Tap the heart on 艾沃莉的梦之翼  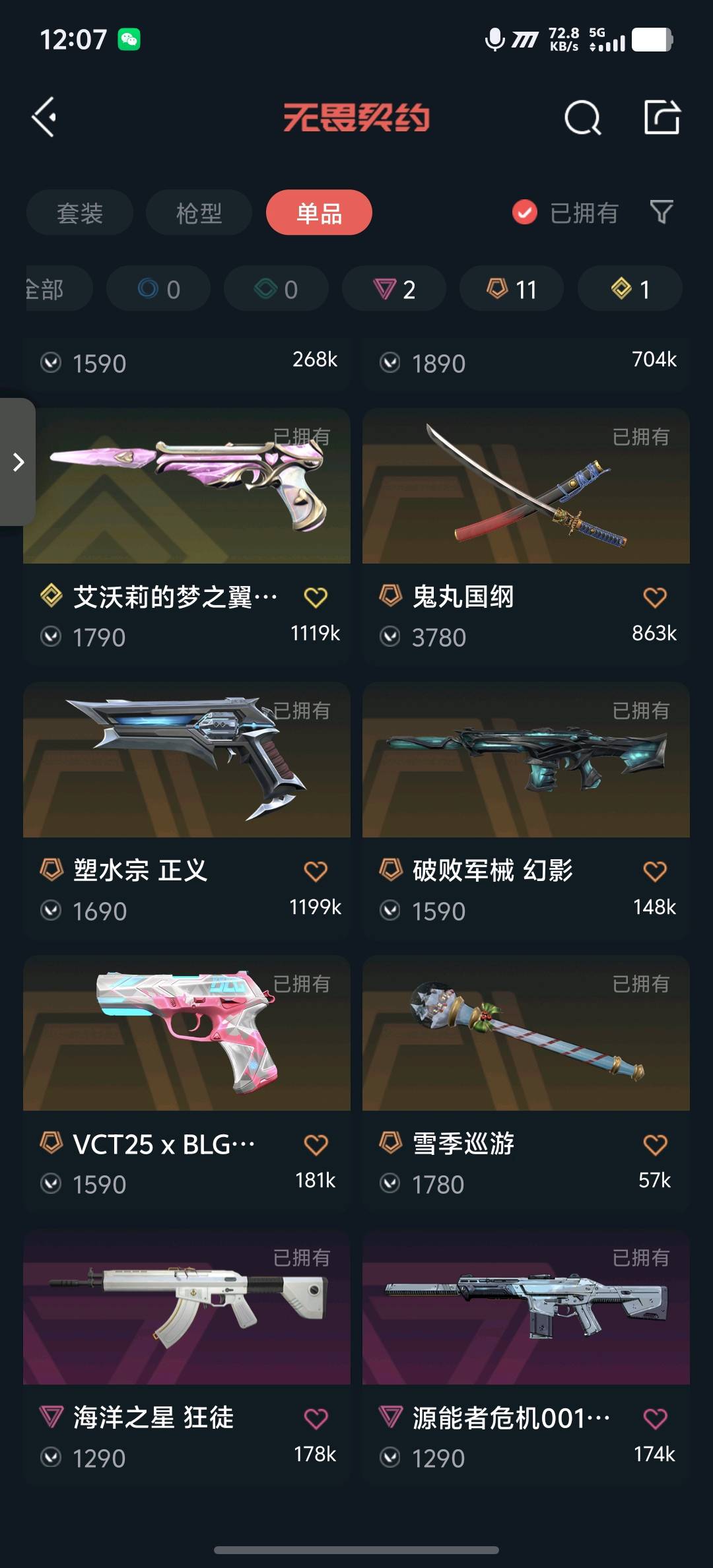316,597
